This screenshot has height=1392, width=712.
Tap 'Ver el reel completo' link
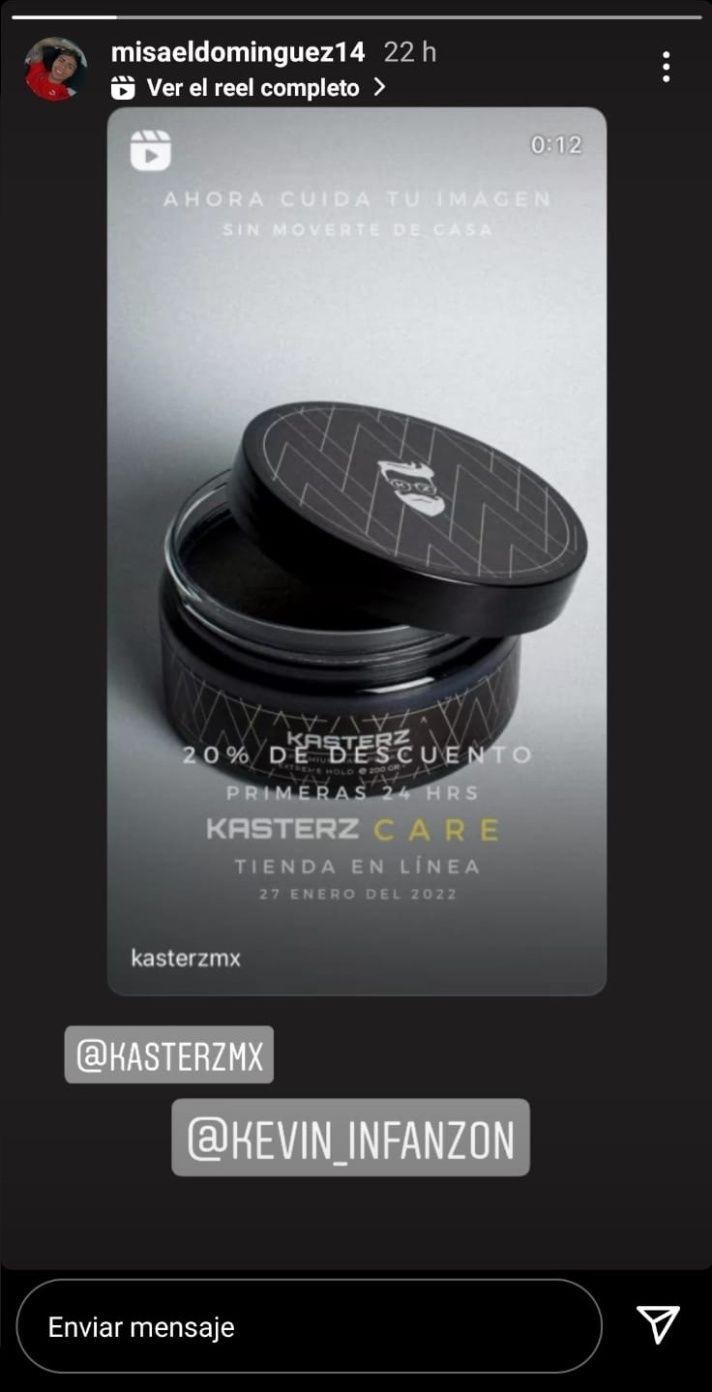[252, 88]
